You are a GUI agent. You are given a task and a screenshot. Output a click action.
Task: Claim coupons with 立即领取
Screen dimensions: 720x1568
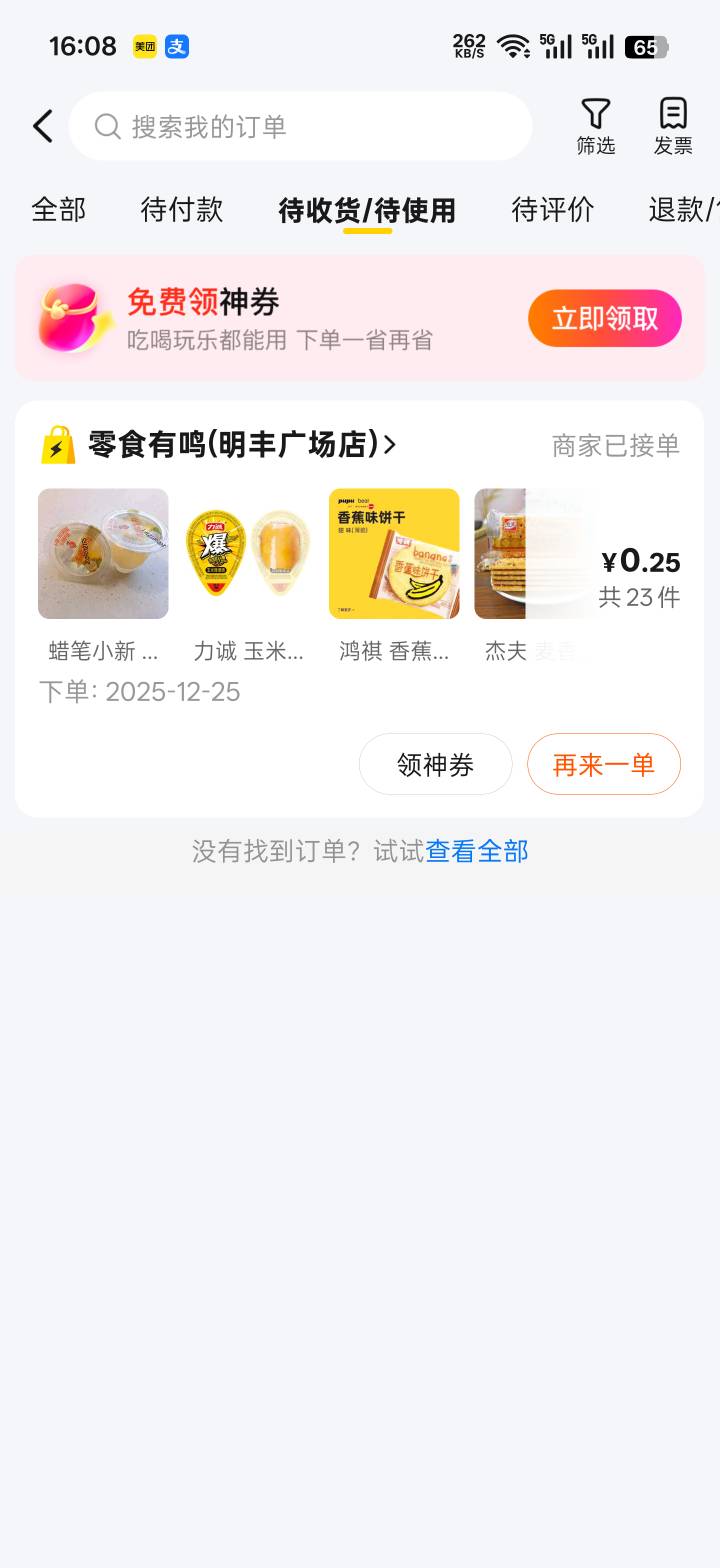(x=604, y=318)
